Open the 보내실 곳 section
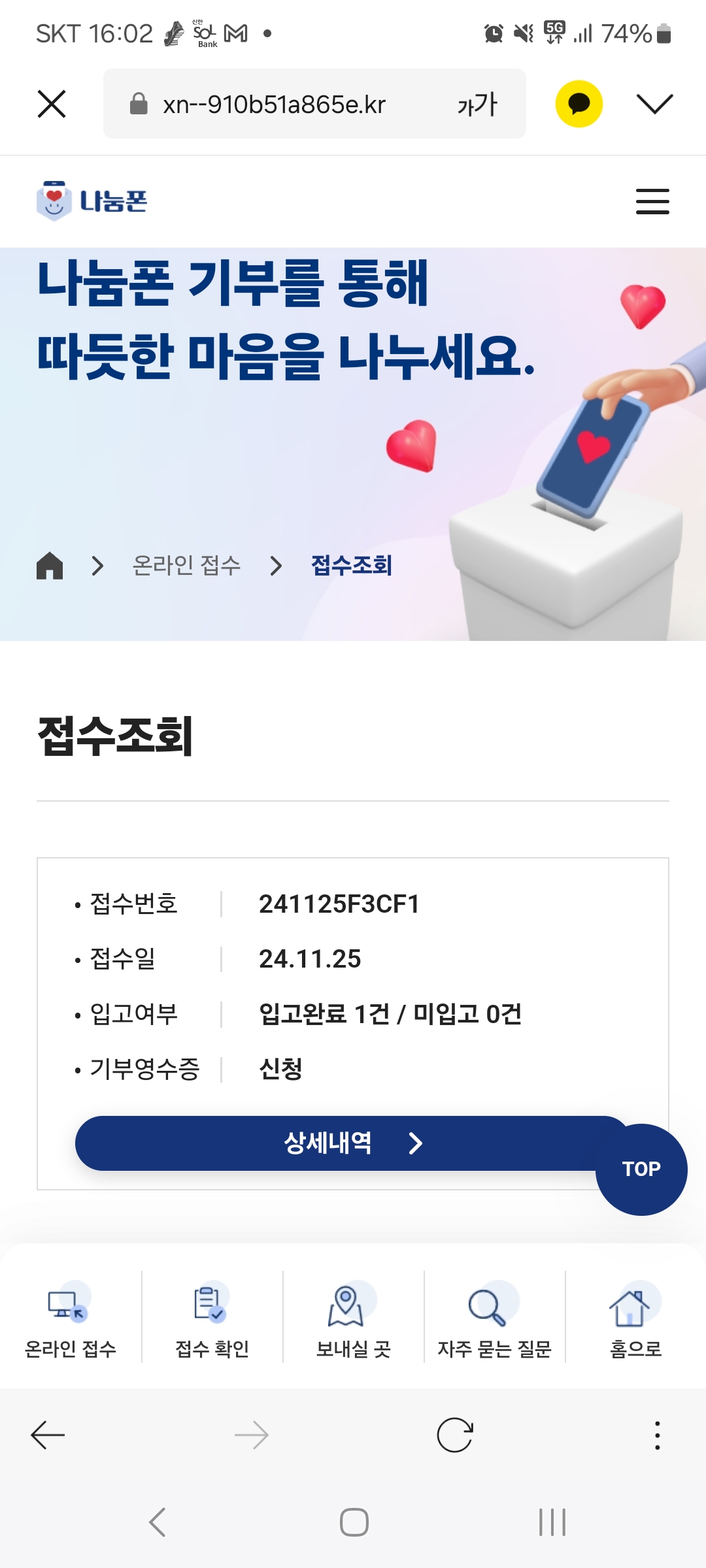This screenshot has height=1568, width=706. 353,1318
